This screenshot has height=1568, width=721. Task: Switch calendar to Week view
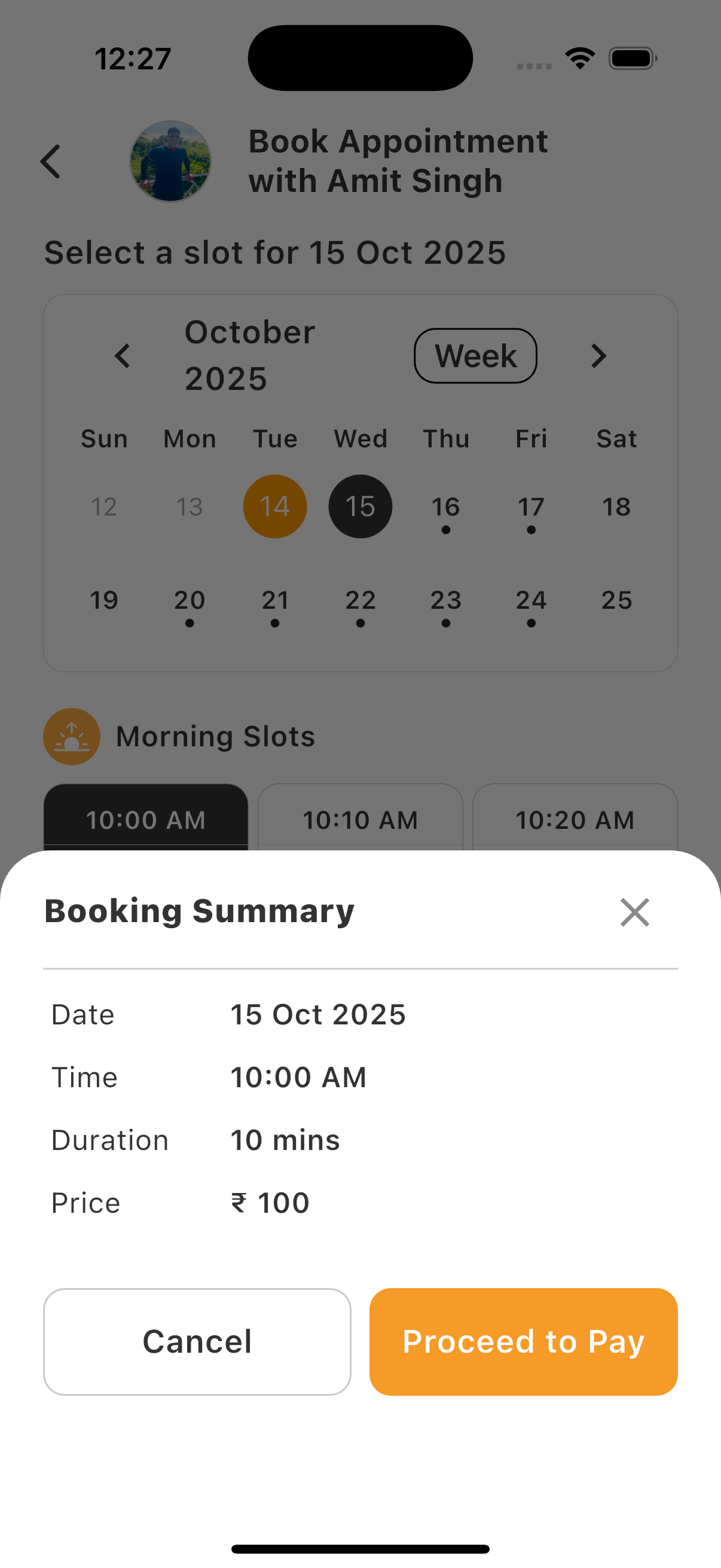tap(475, 355)
